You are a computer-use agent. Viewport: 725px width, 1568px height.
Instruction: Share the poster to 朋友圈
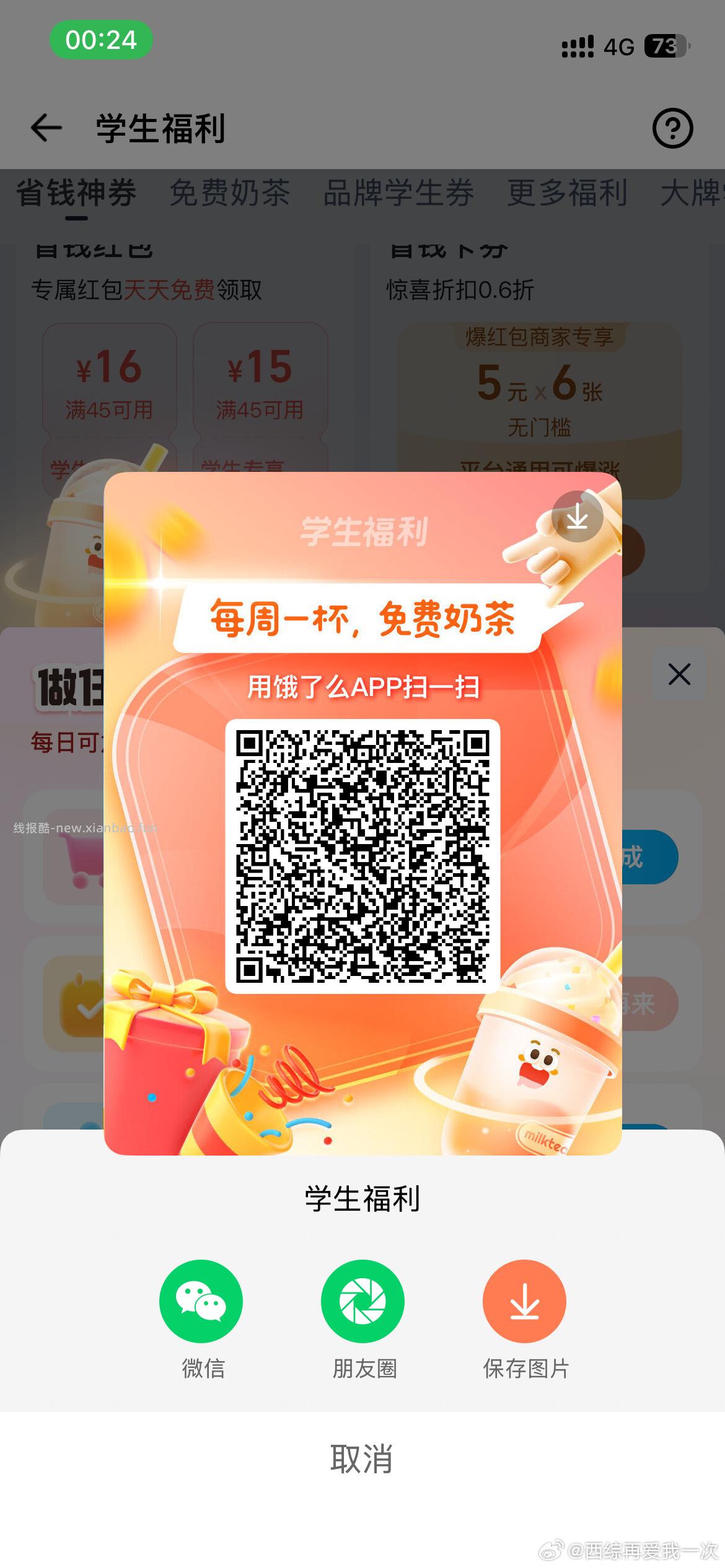click(362, 1300)
